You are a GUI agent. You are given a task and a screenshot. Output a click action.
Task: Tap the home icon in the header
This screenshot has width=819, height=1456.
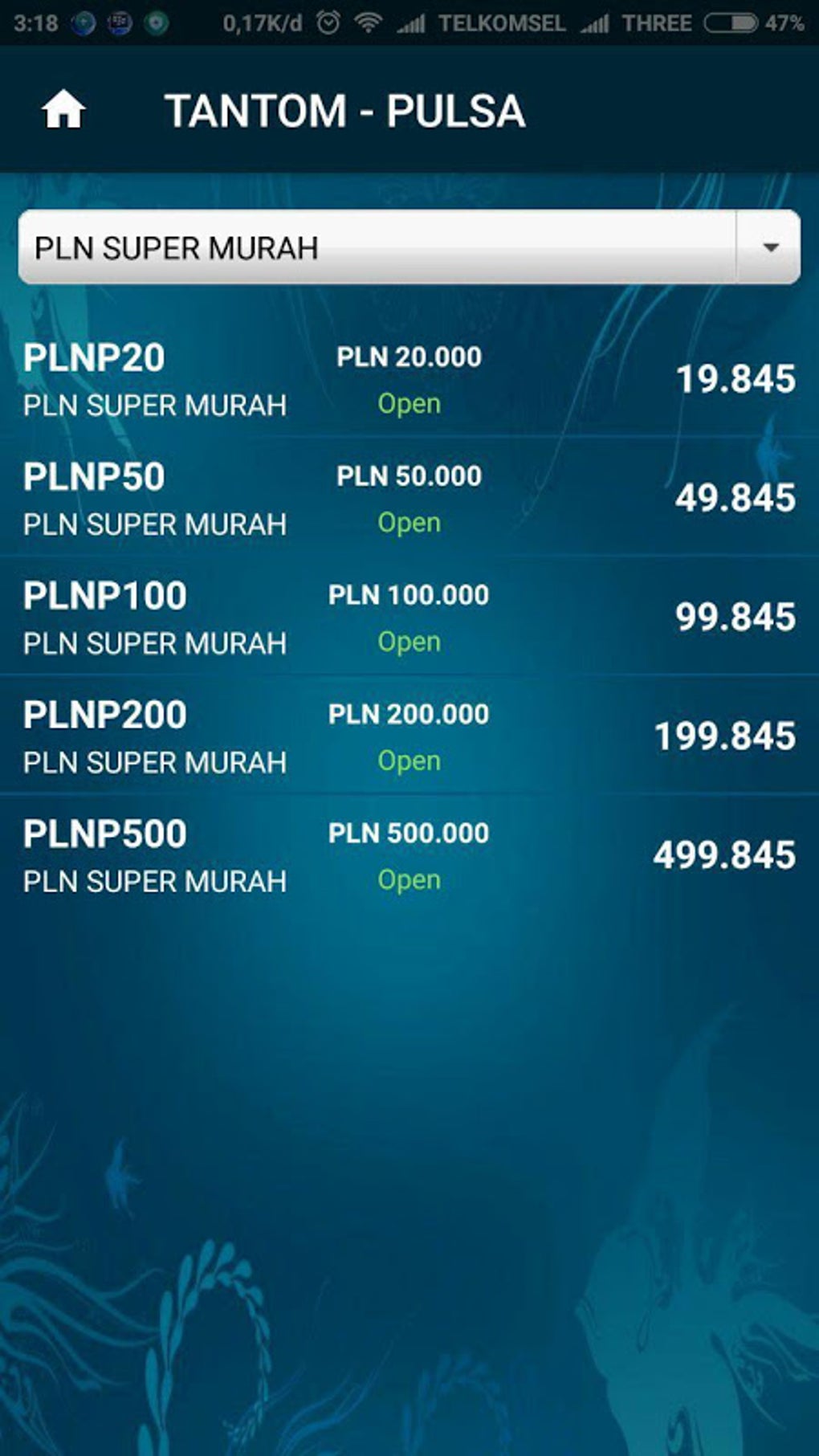[x=63, y=110]
